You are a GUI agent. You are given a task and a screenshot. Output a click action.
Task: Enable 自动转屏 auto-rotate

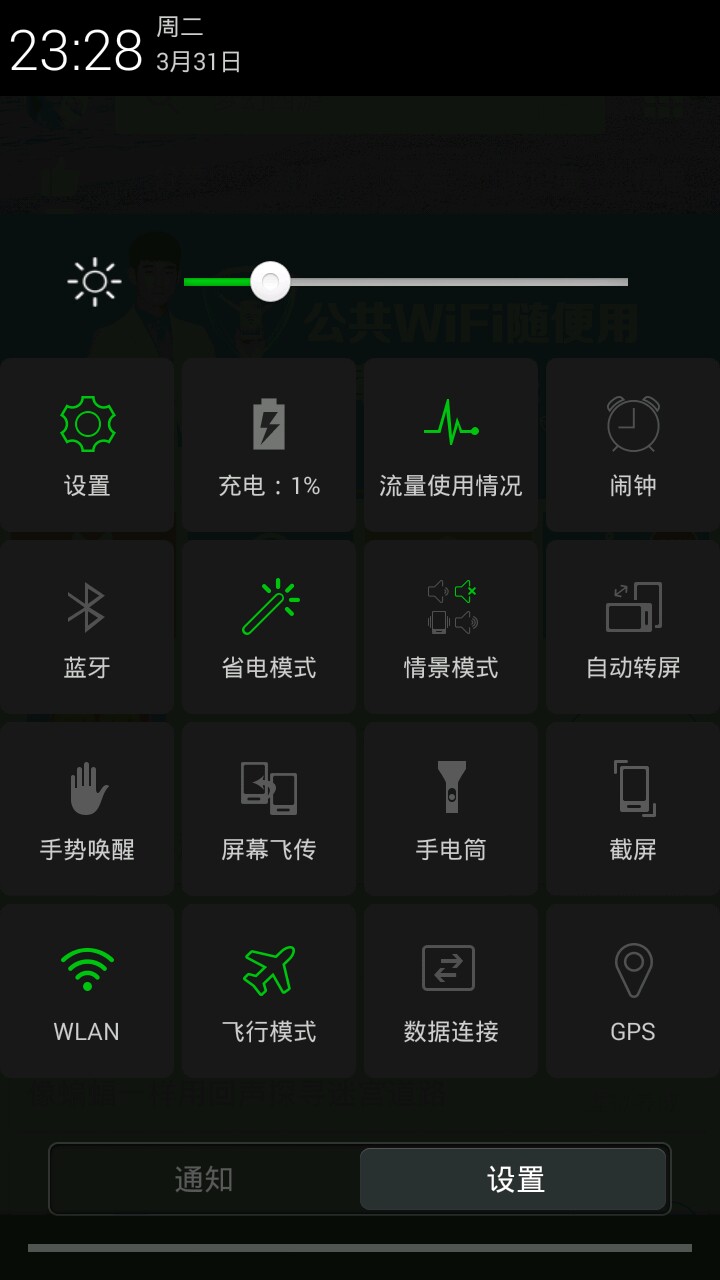(x=633, y=627)
